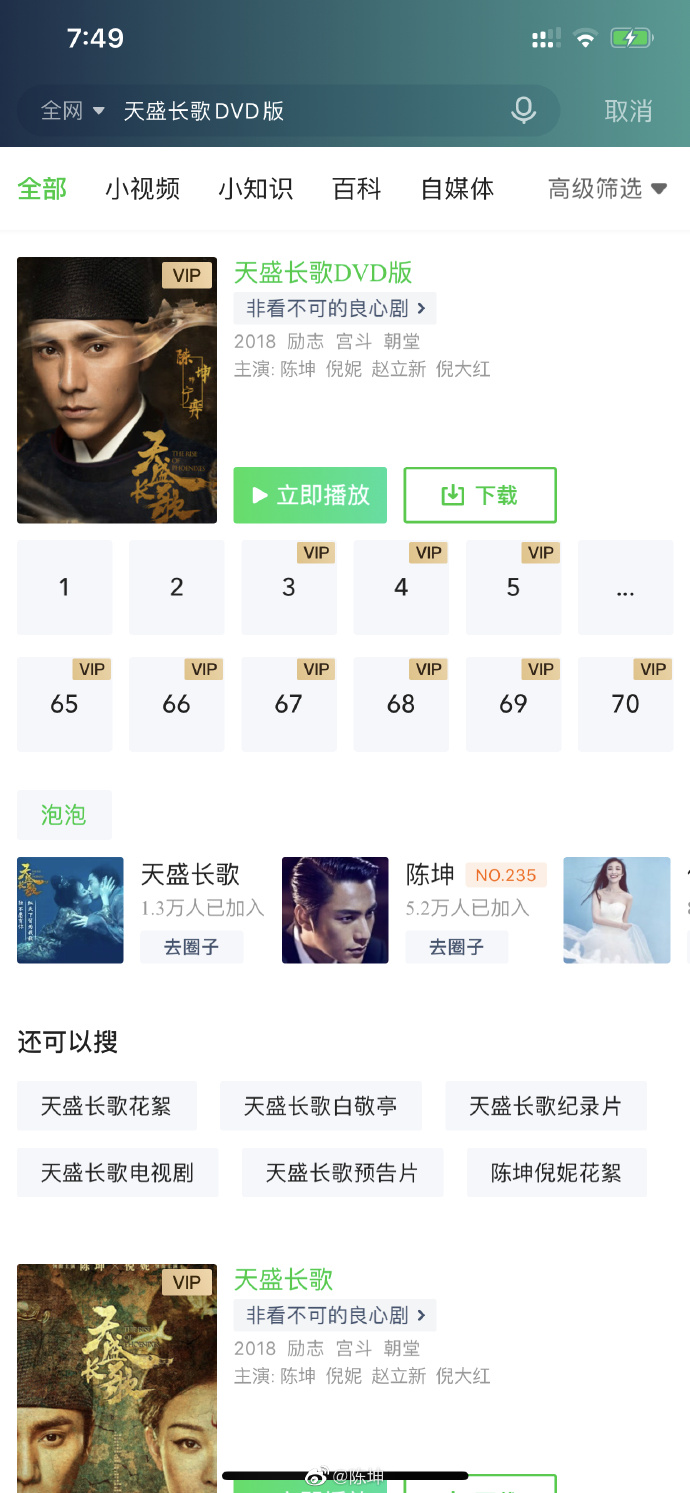The width and height of the screenshot is (690, 1493).
Task: Search suggestion 陈坤倪妮花絮
Action: click(556, 1173)
